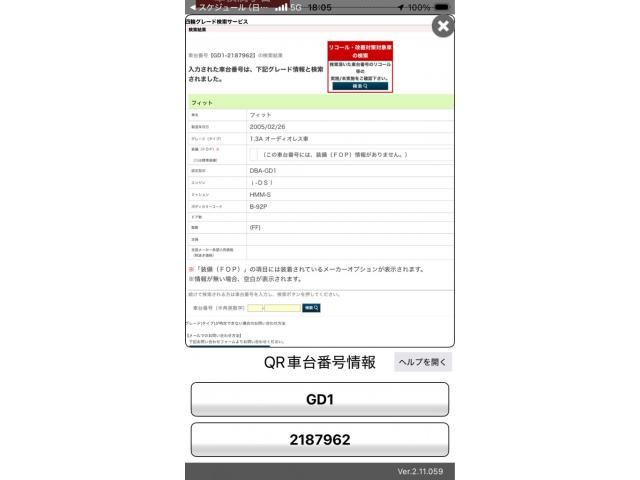Tap the search button beside the chassis number fields
Screen dimensions: 640x480
(x=311, y=308)
